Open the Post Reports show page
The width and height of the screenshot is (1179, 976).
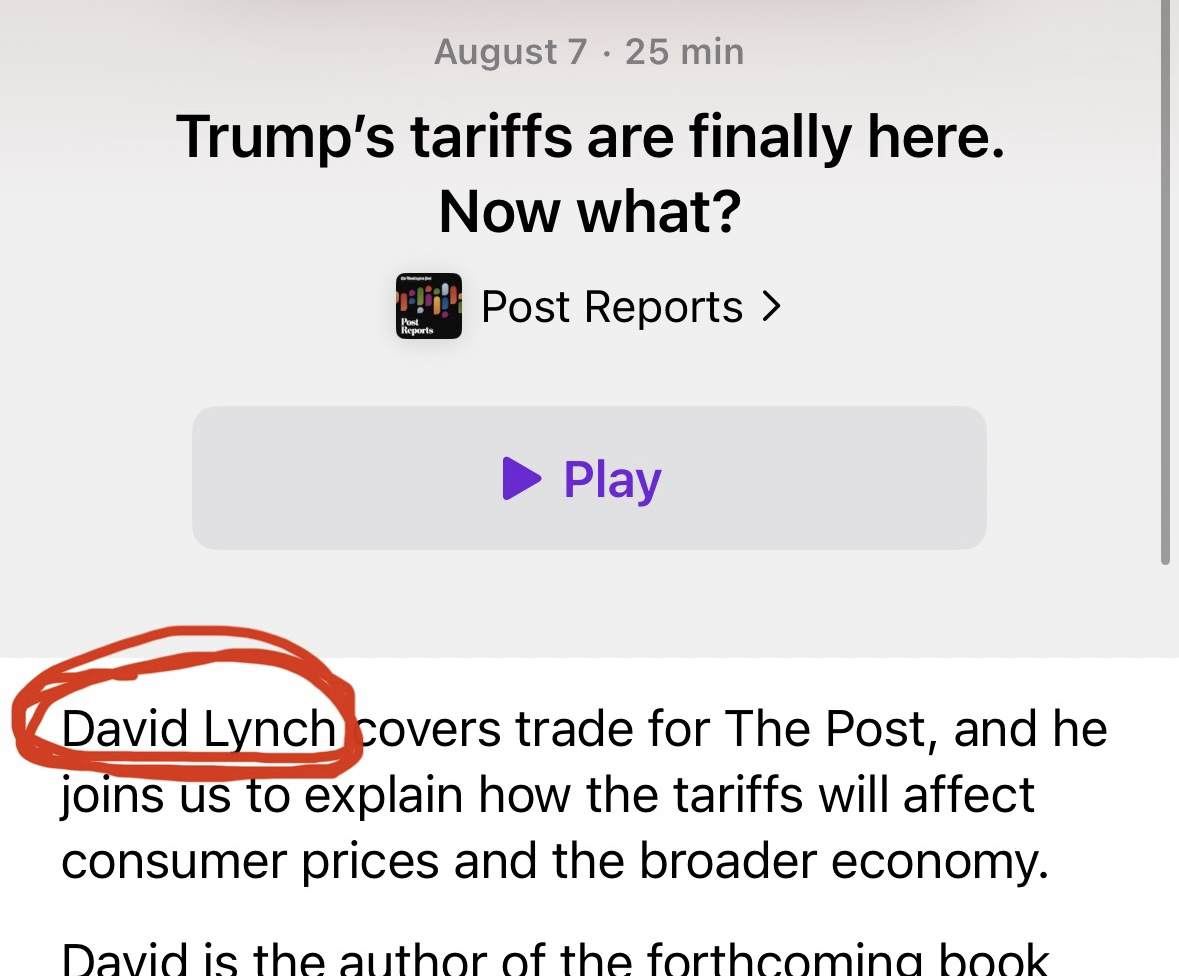coord(610,307)
